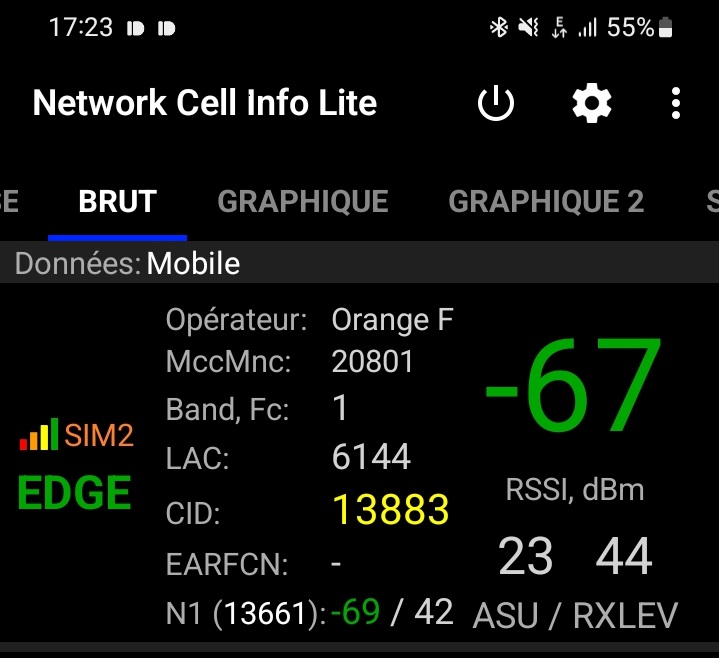Tap the power icon in the app bar

point(495,103)
